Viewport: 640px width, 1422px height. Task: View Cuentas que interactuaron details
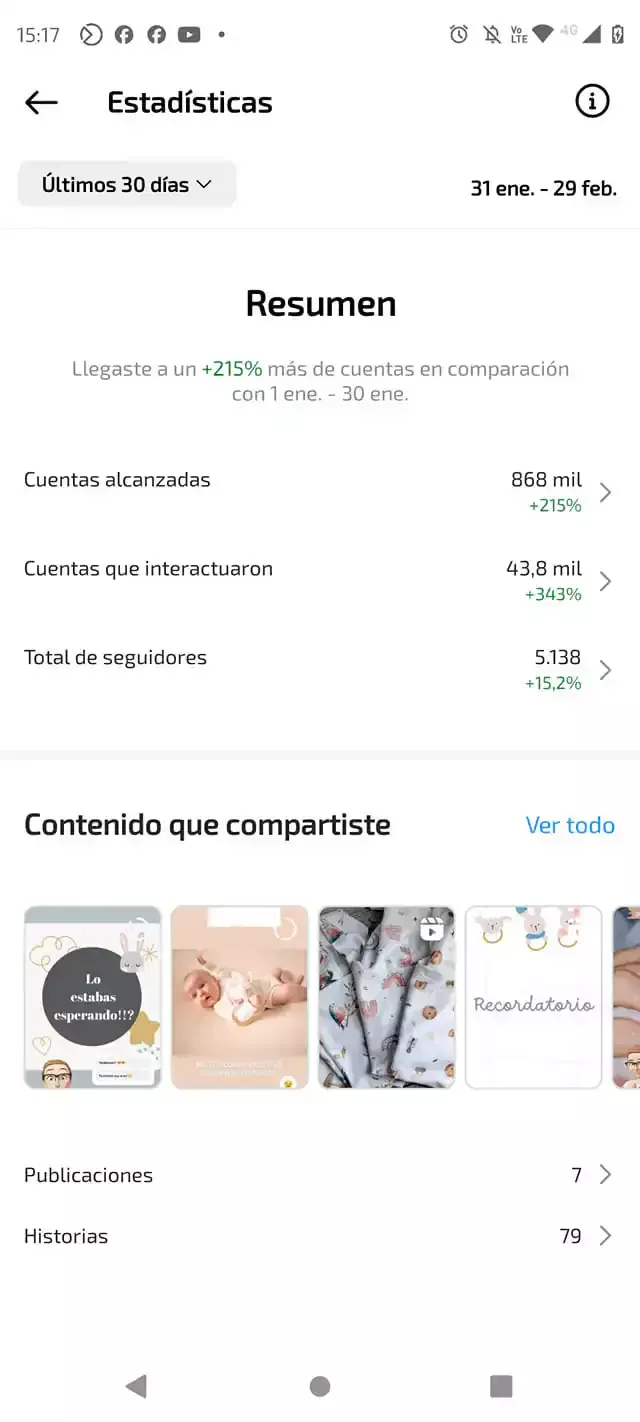318,580
